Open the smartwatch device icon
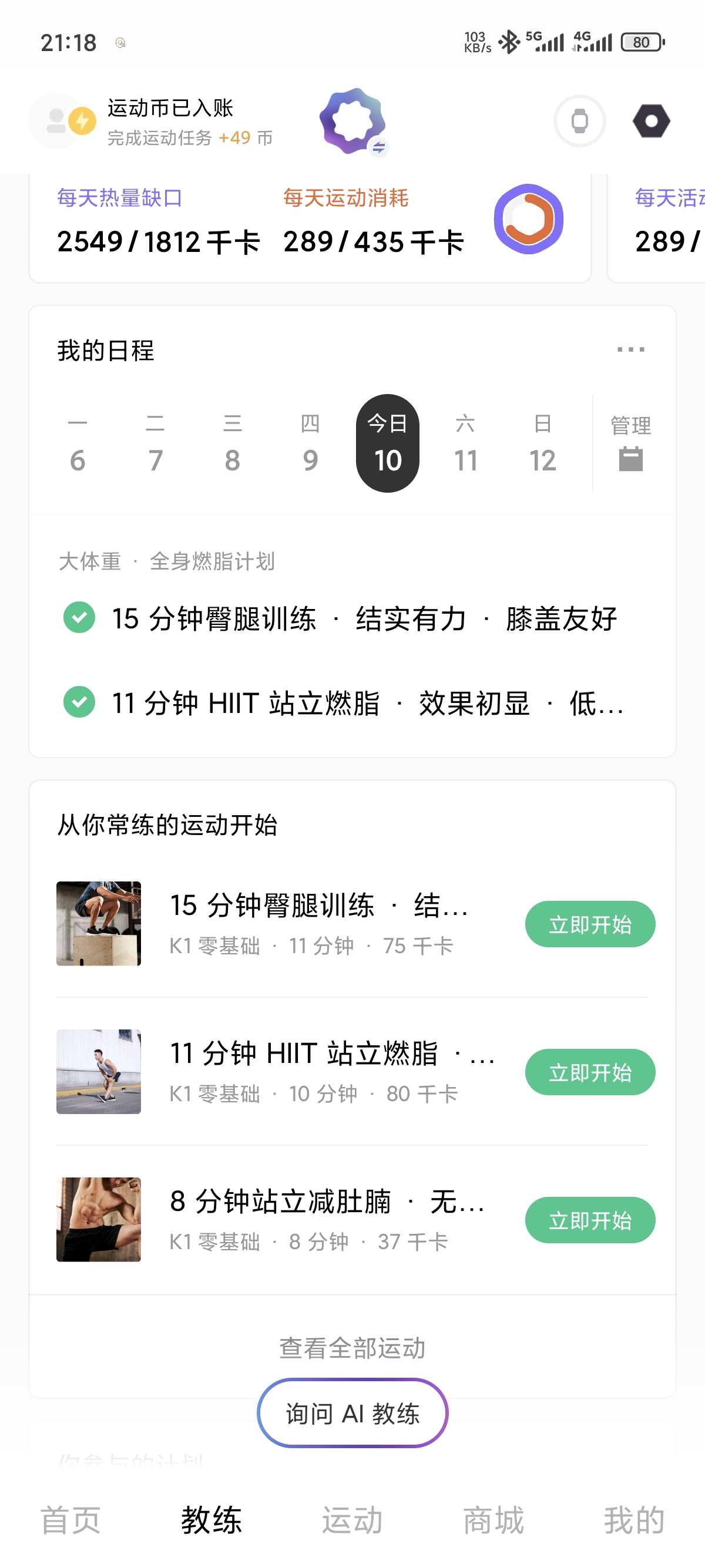705x1568 pixels. pyautogui.click(x=579, y=121)
